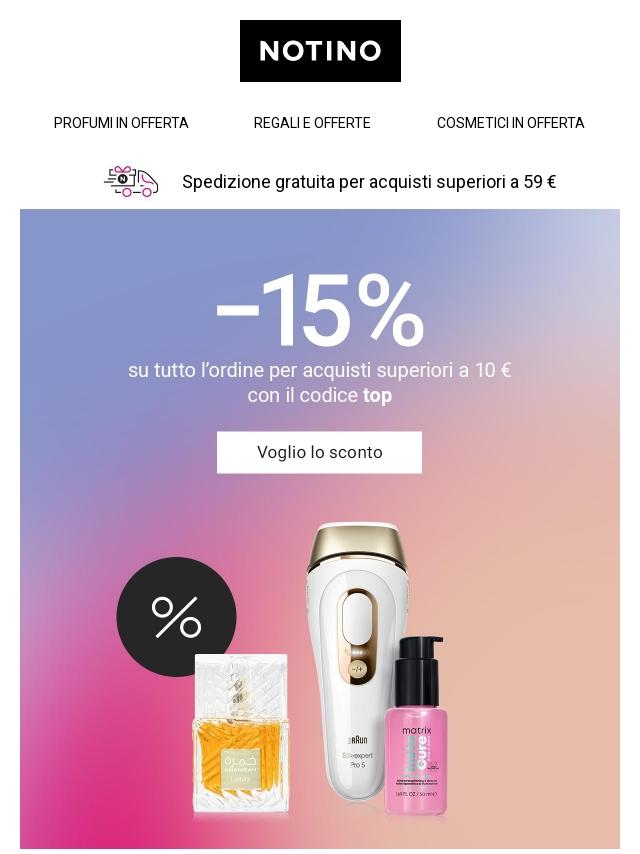Viewport: 640px width, 854px height.
Task: Open the Regali e offerte link
Action: coord(312,123)
